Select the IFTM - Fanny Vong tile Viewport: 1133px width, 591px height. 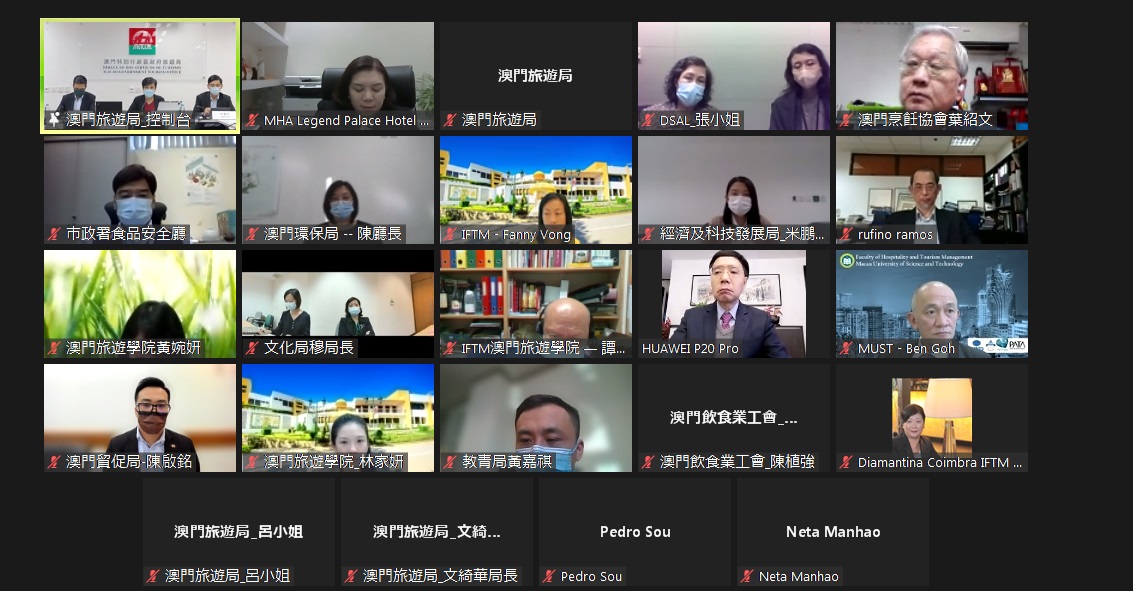pyautogui.click(x=536, y=190)
